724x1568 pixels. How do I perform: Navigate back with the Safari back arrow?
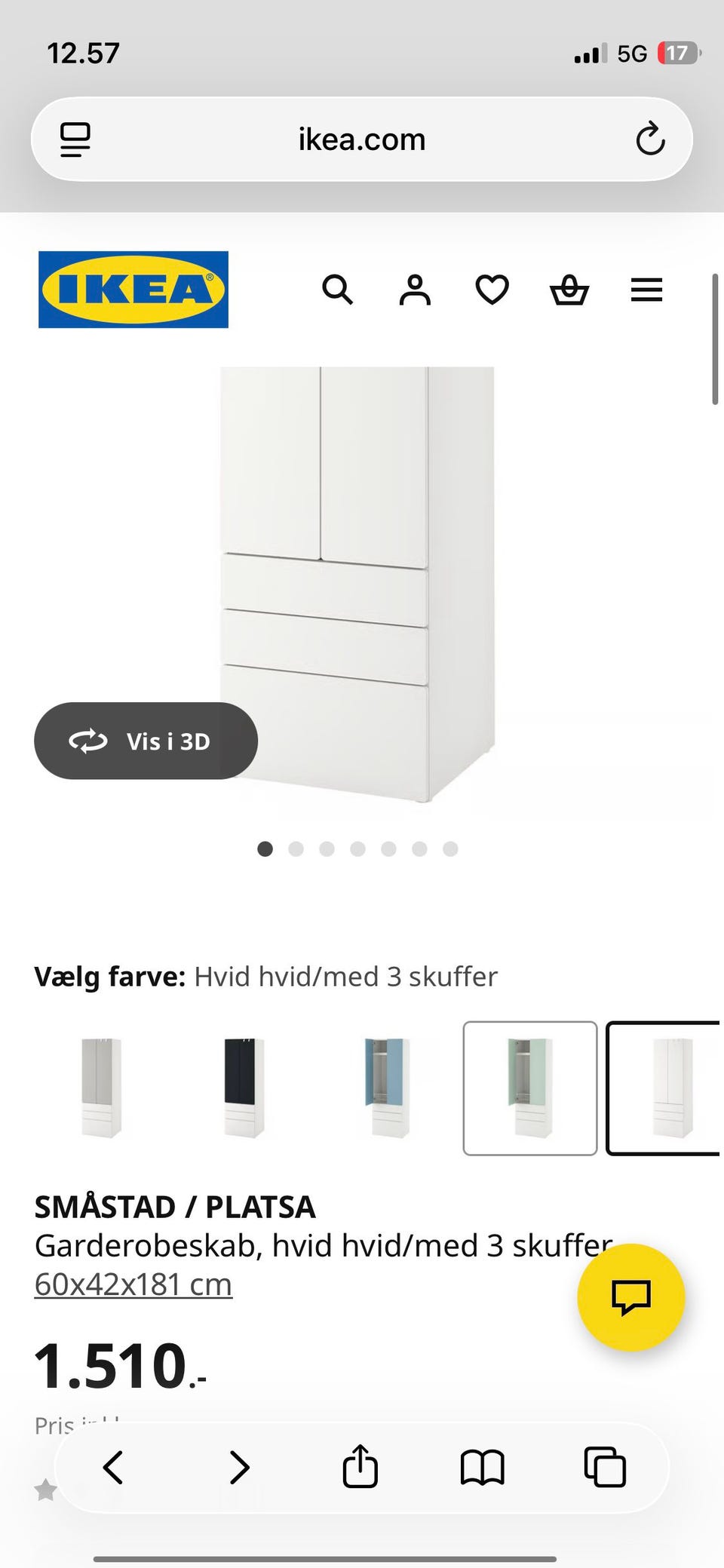pyautogui.click(x=113, y=1467)
